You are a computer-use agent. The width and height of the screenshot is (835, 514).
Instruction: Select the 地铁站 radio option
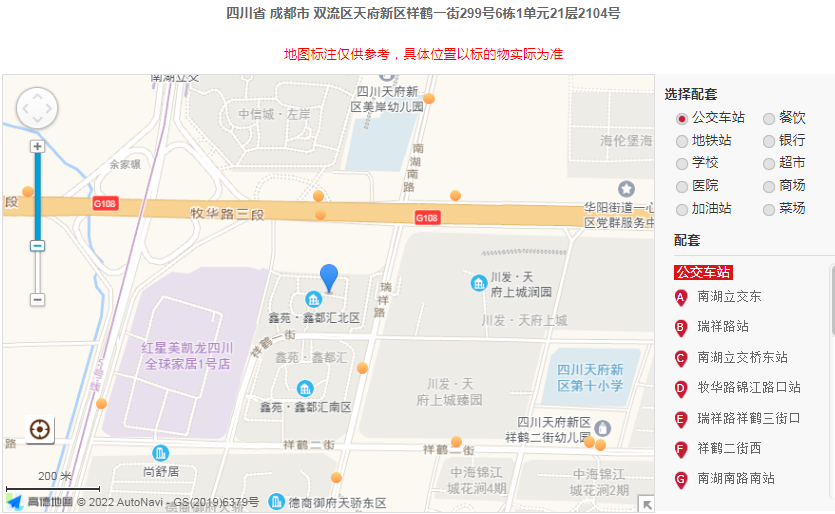(x=682, y=141)
